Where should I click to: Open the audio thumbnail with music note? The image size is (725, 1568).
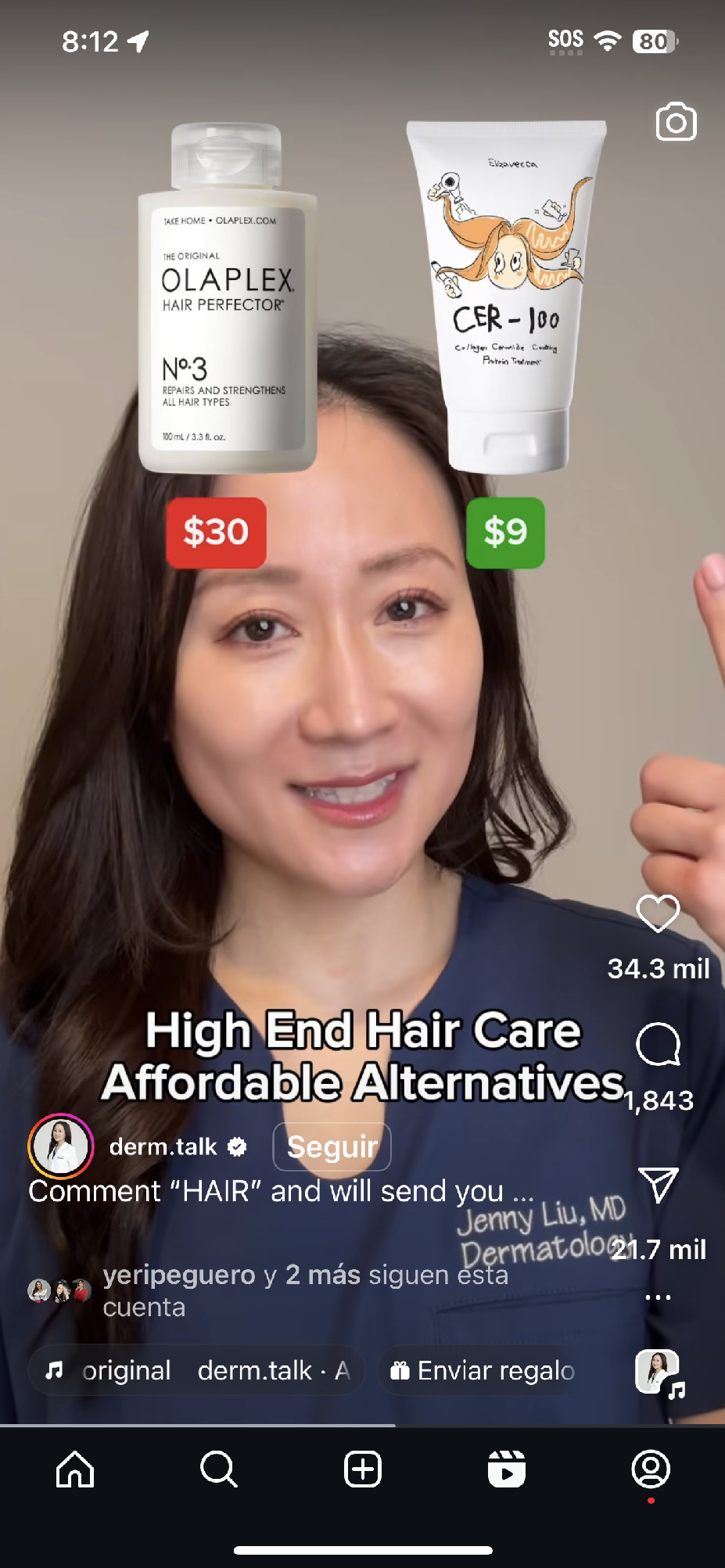pos(659,1373)
